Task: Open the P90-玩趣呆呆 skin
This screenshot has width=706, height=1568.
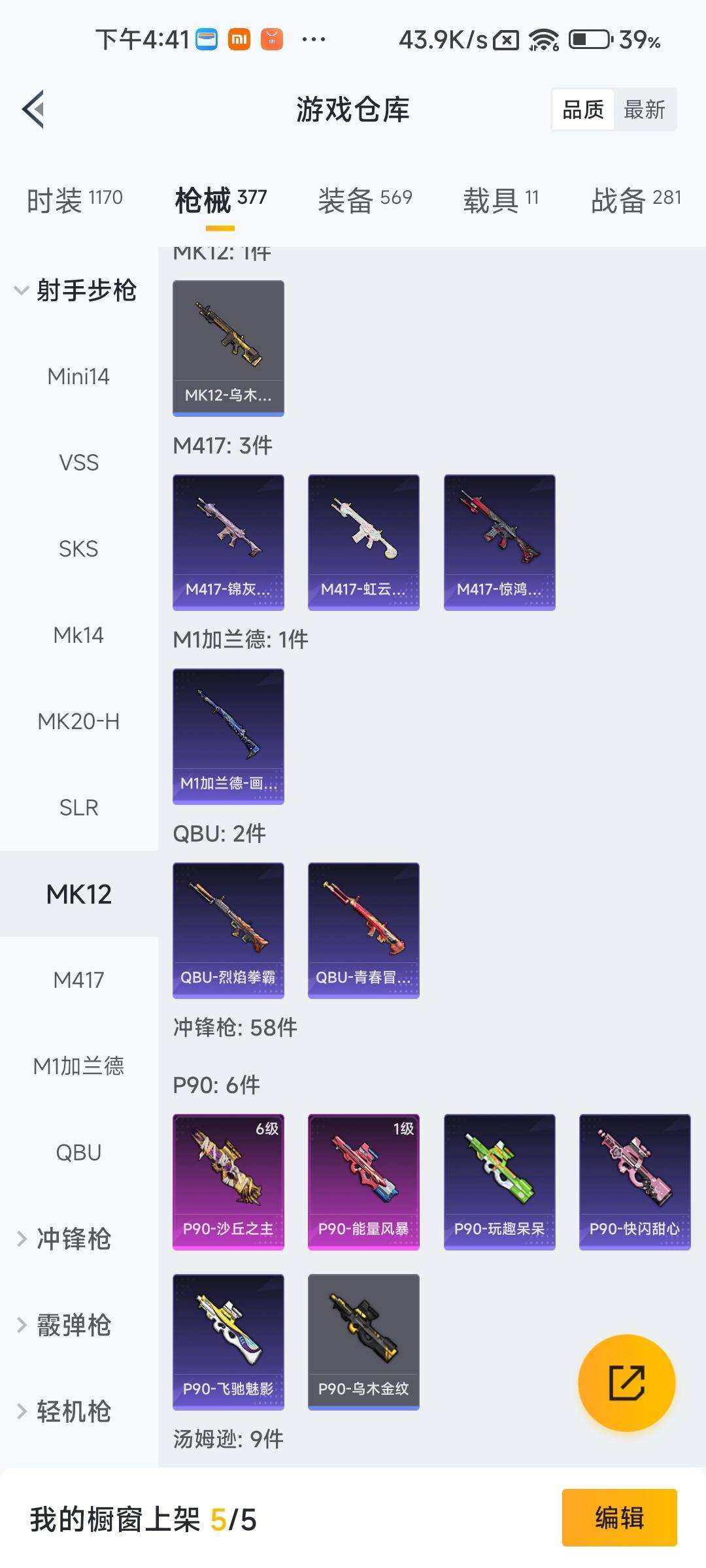Action: pyautogui.click(x=499, y=1181)
